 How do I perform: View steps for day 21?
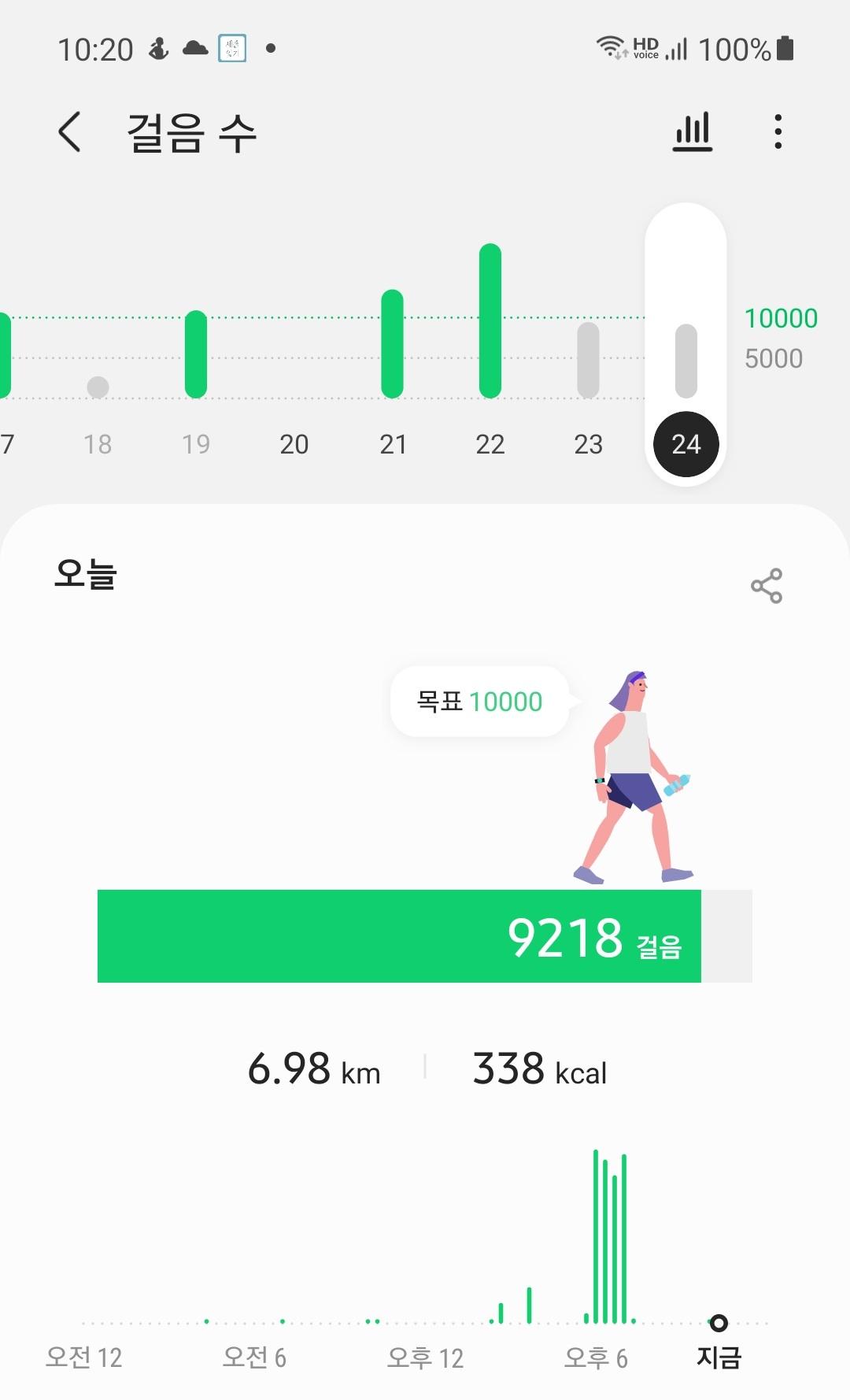[x=393, y=444]
